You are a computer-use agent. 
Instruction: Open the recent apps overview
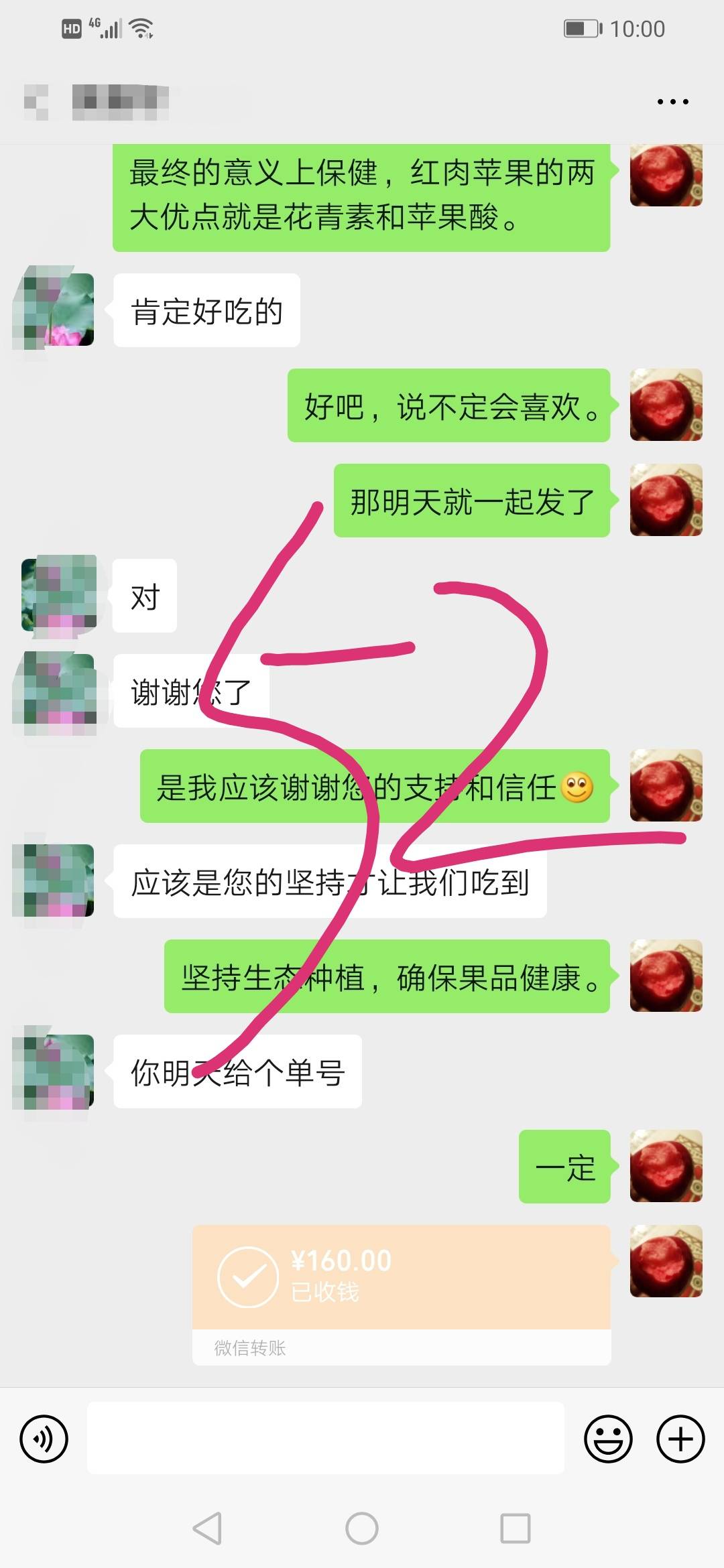coord(516,1528)
